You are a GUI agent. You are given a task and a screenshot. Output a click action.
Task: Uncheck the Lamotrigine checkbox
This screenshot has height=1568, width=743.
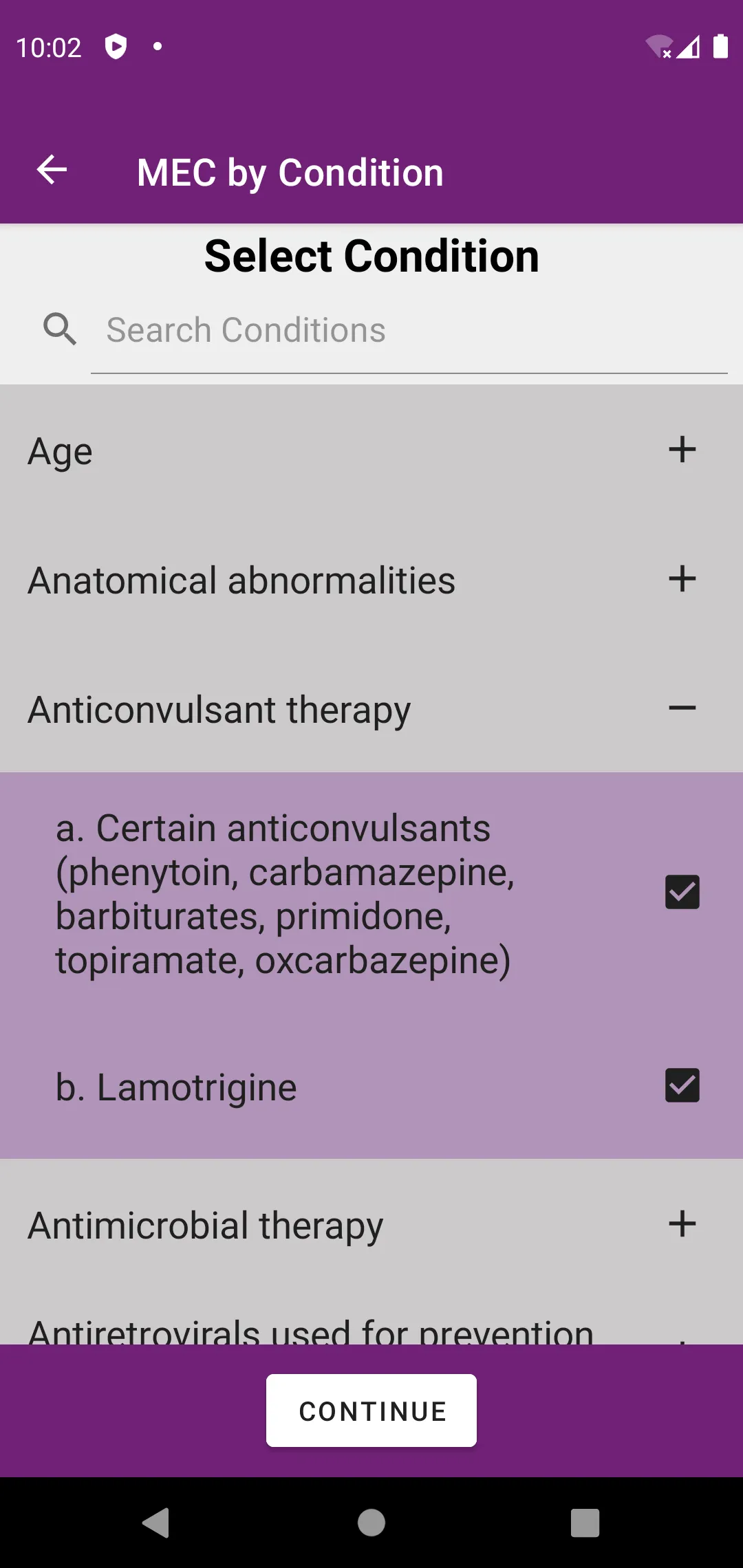click(x=682, y=1085)
